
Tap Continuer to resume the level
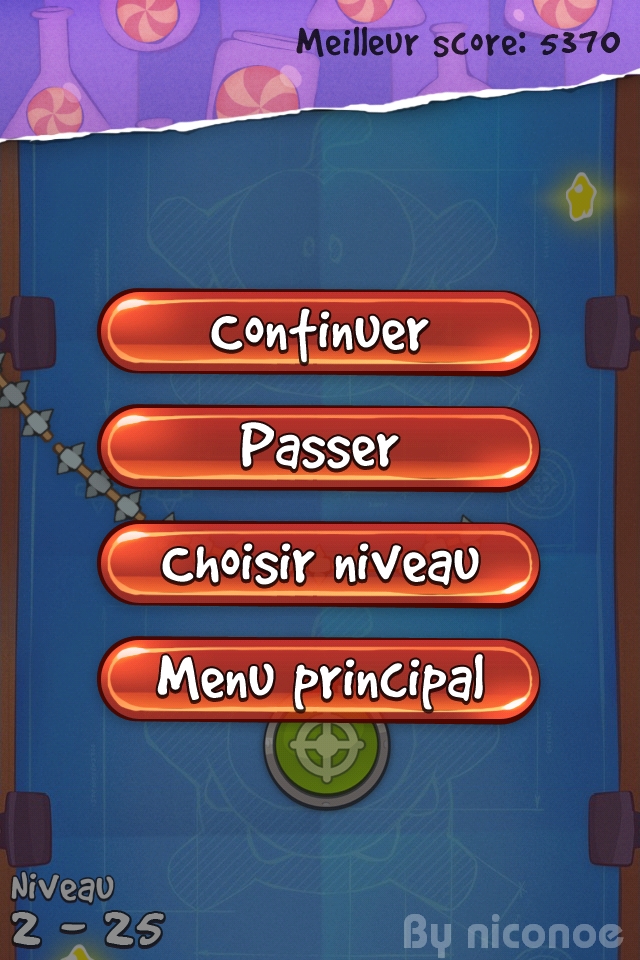click(319, 332)
